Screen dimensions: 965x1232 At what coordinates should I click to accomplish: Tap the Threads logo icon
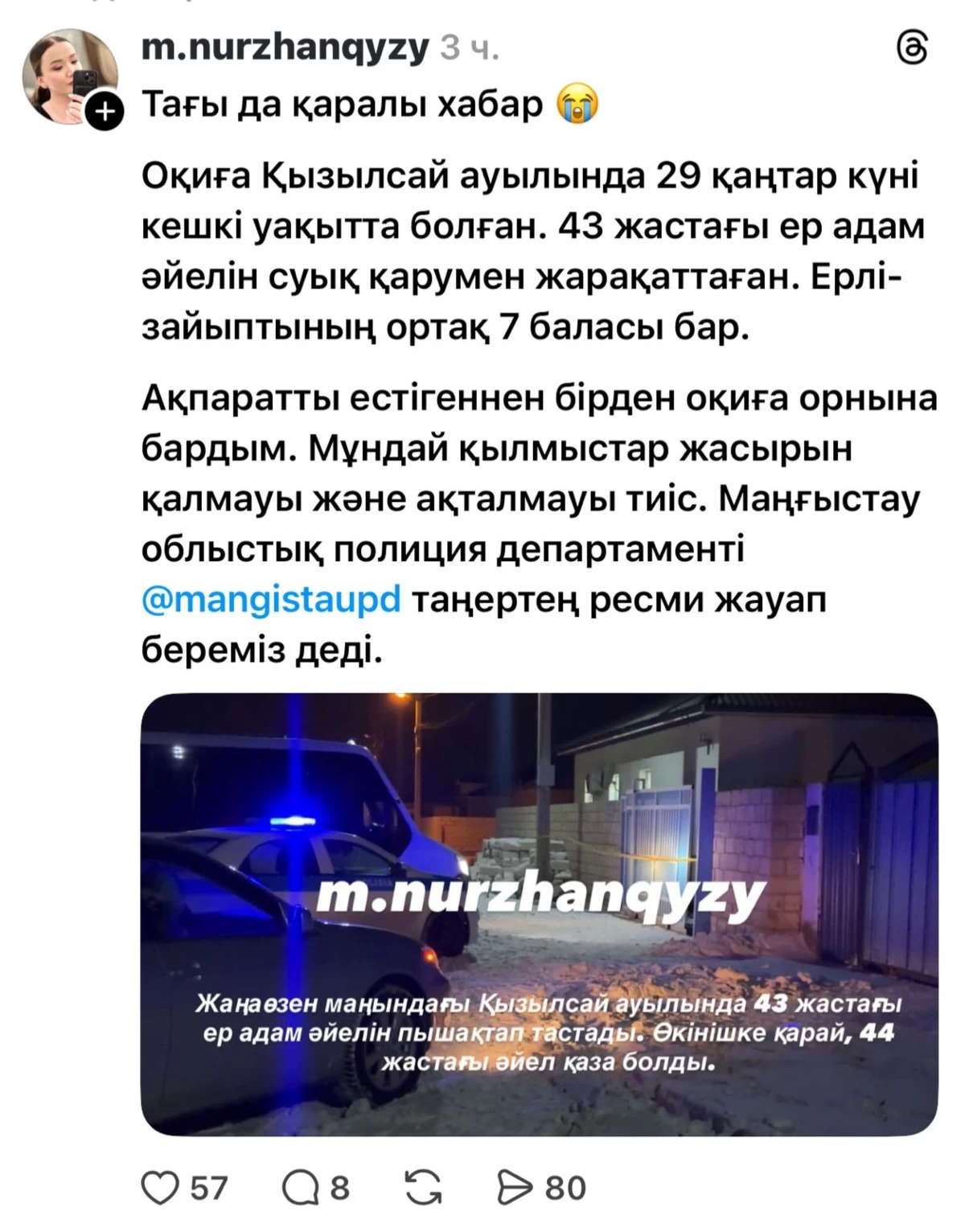point(912,49)
